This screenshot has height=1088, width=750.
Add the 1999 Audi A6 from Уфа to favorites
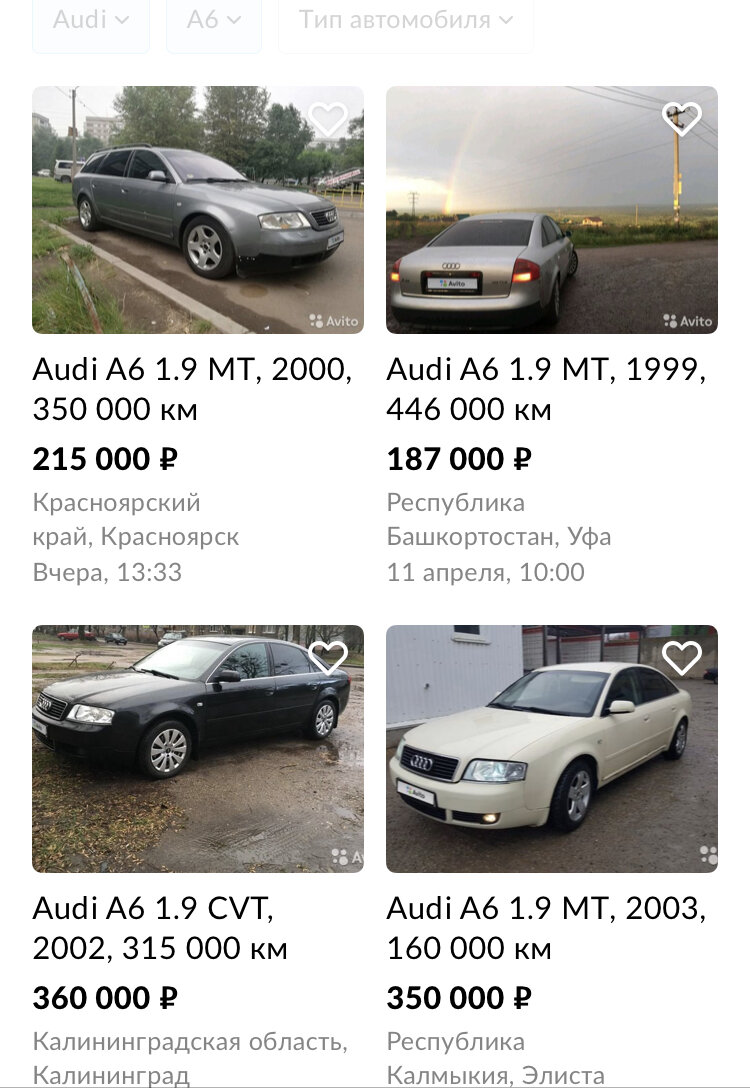click(x=682, y=119)
